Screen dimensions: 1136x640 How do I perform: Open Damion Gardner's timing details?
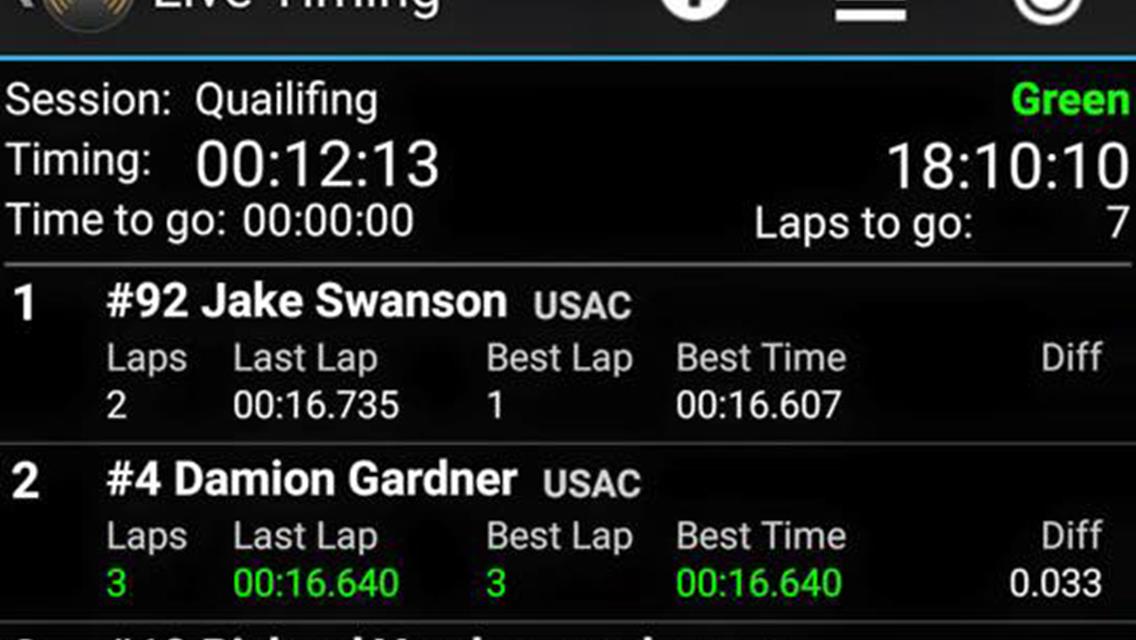pyautogui.click(x=310, y=481)
